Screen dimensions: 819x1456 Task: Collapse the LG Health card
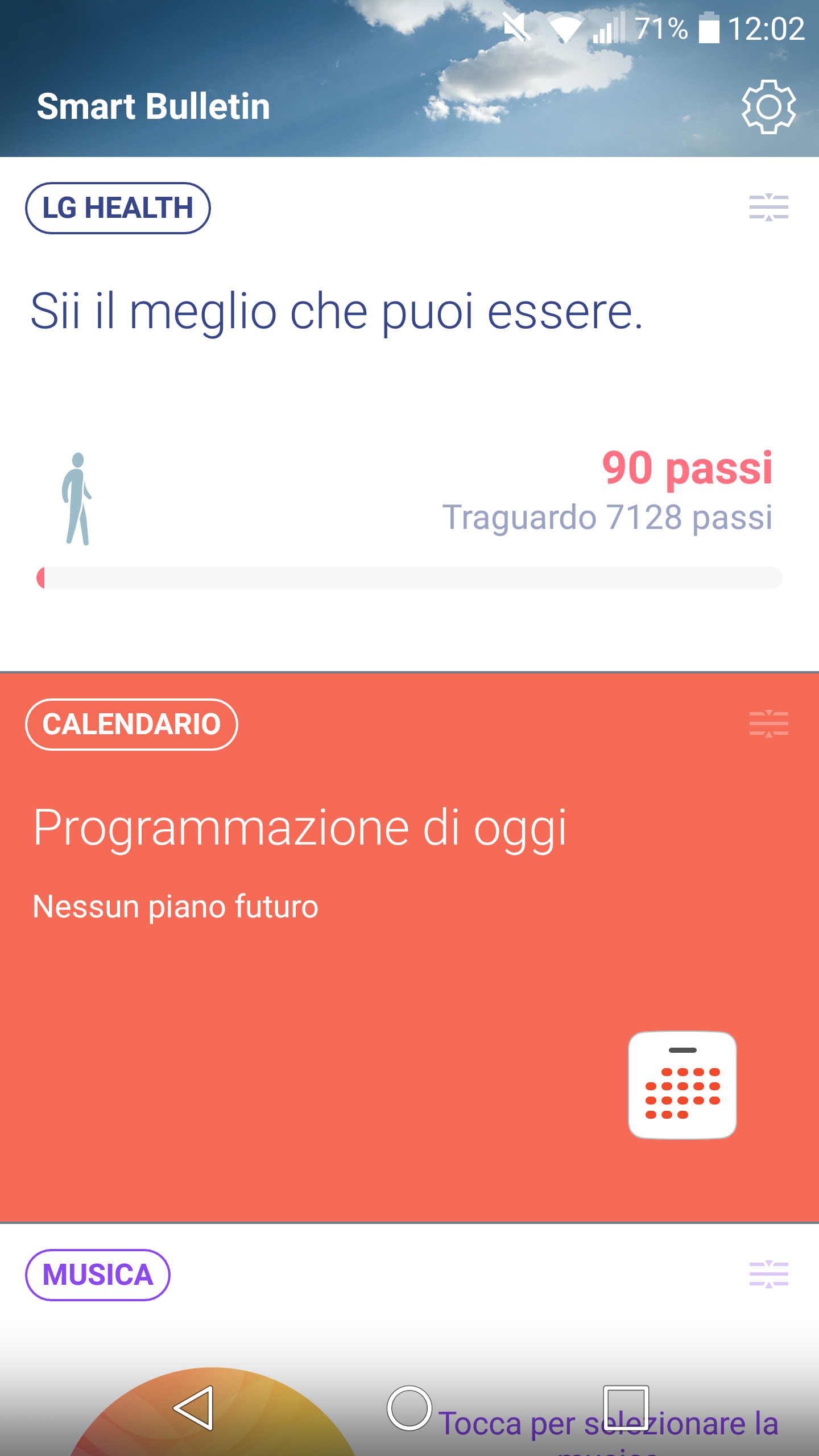(x=768, y=208)
